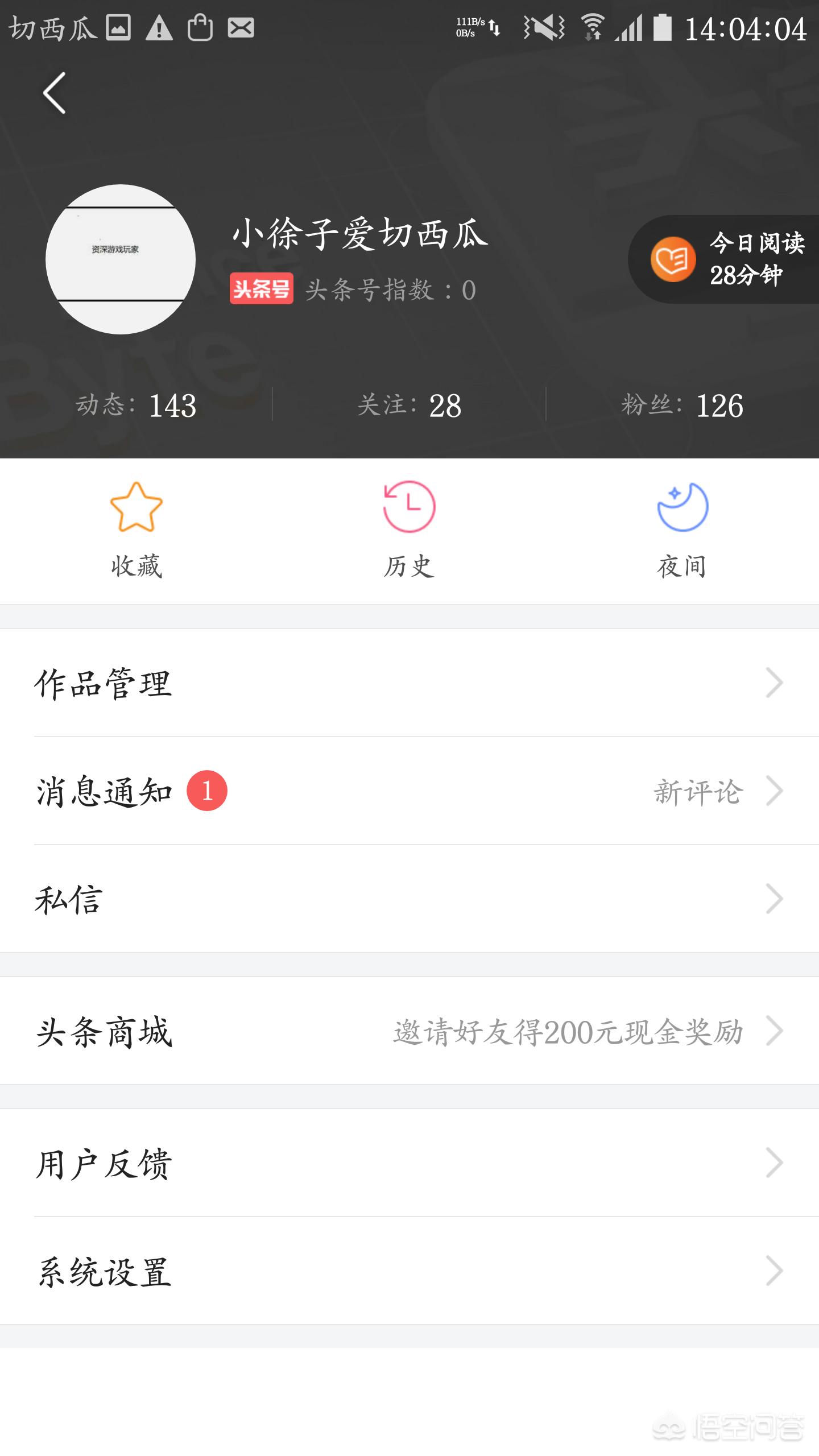Open 历史 browsing history
819x1456 pixels.
409,530
